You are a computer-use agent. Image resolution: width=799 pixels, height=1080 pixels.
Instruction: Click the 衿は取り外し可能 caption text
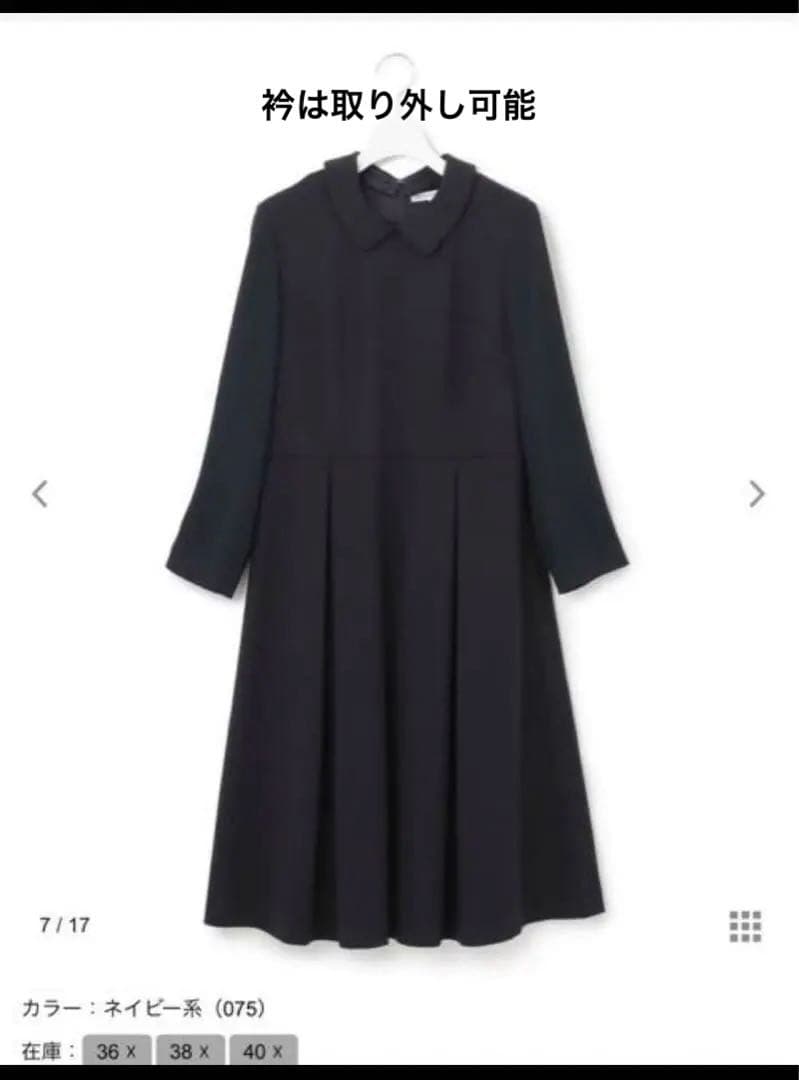[399, 103]
